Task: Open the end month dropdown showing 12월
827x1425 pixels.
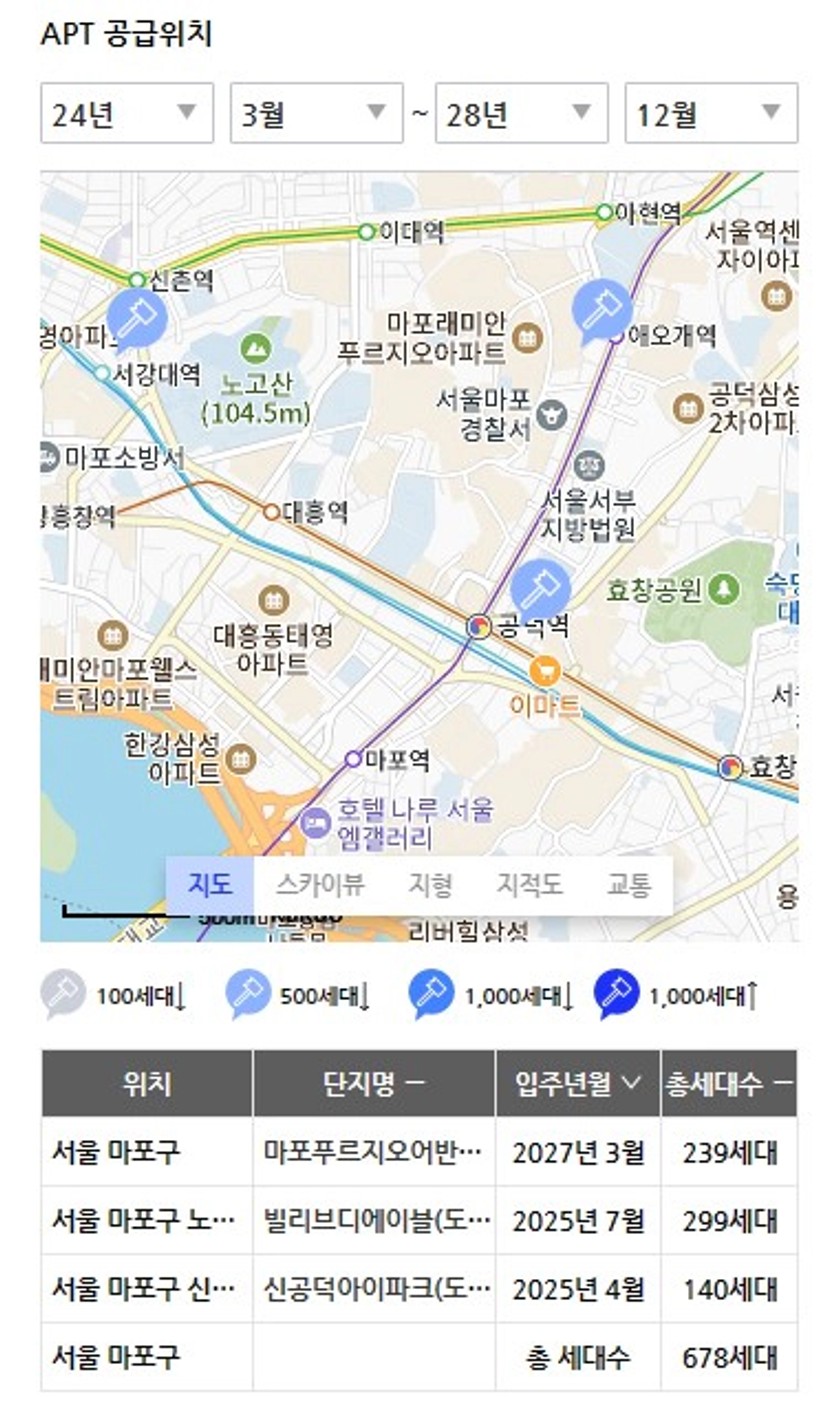Action: 711,113
